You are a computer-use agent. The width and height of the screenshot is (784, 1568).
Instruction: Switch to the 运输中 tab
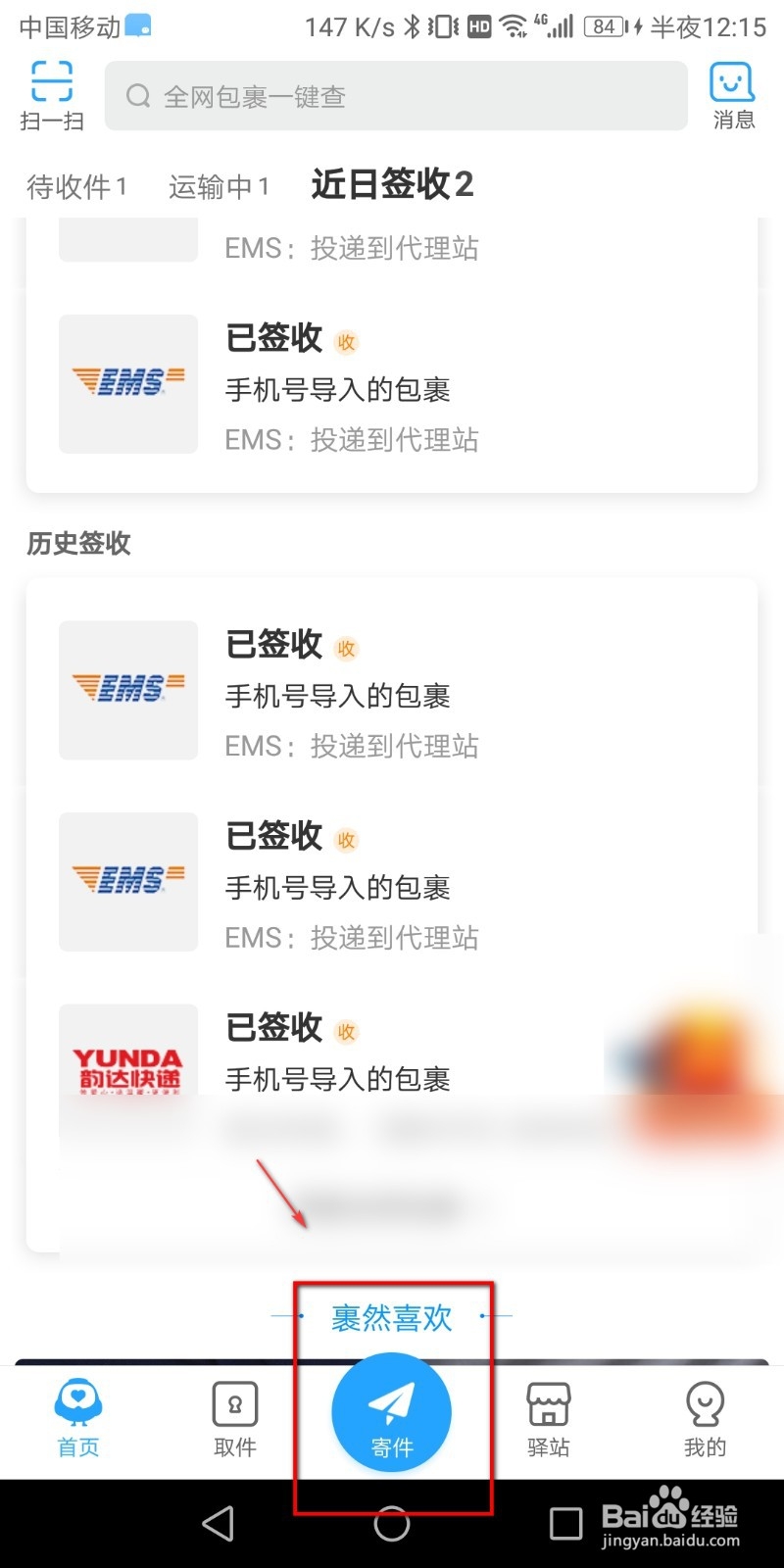(x=219, y=186)
